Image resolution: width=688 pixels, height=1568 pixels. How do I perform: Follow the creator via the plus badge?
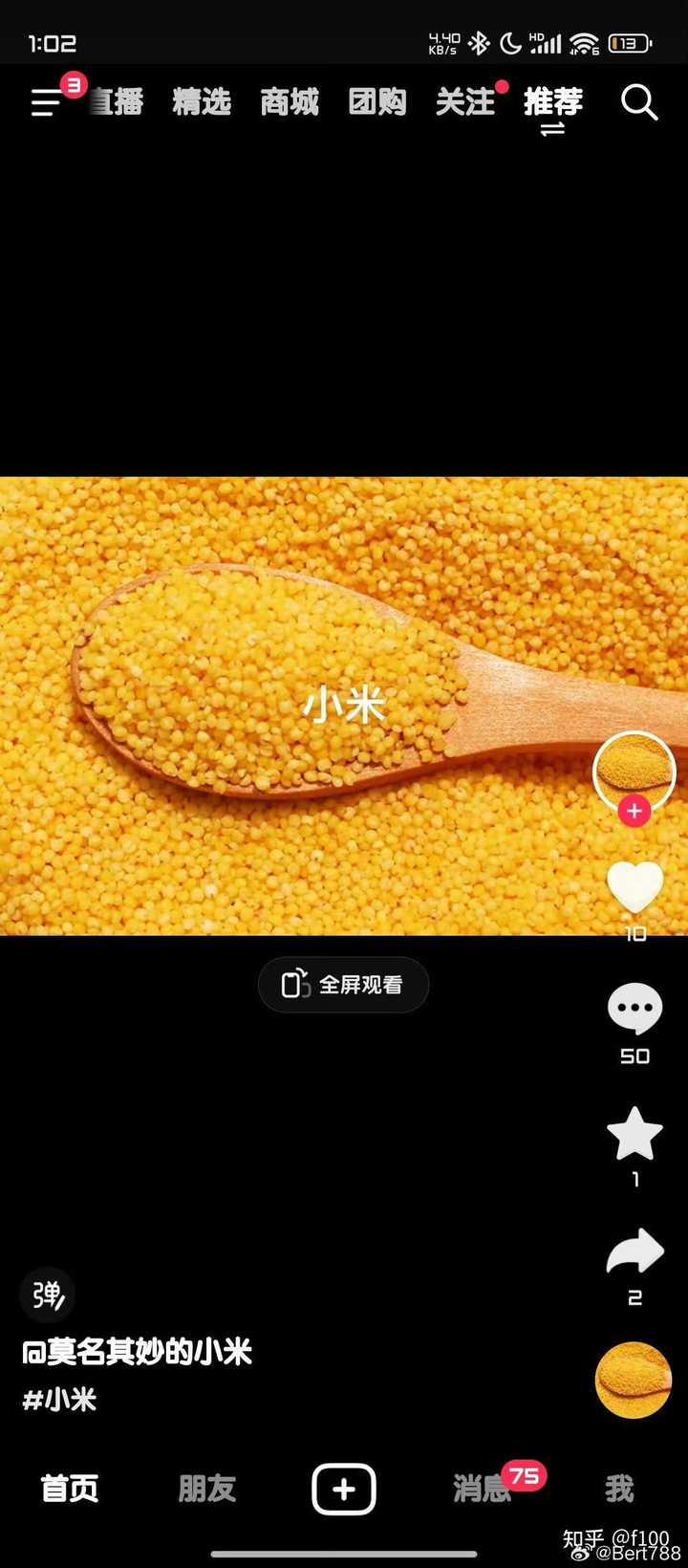[x=634, y=812]
